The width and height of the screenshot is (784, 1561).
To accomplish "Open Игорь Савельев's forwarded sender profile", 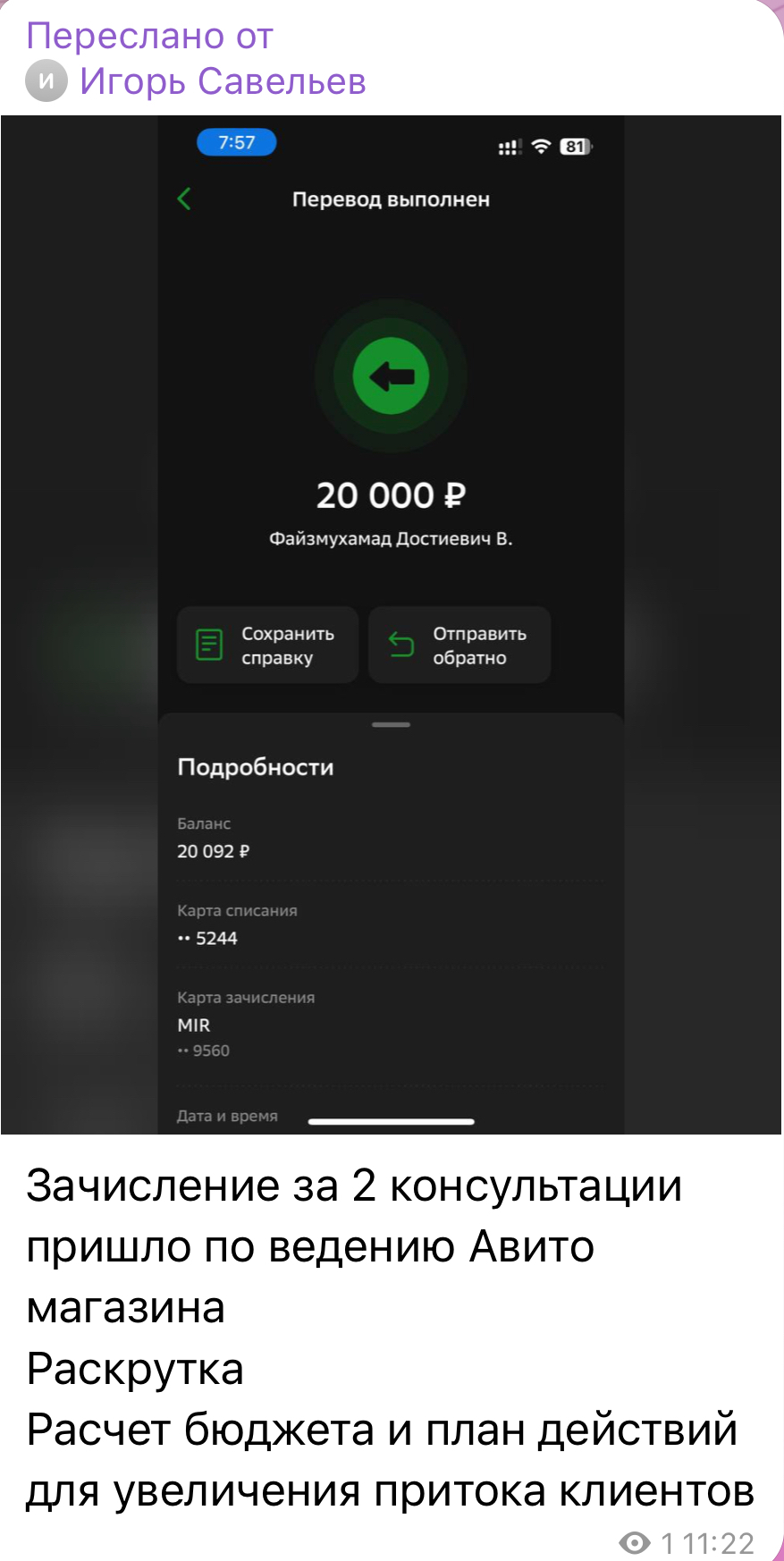I will [x=222, y=81].
